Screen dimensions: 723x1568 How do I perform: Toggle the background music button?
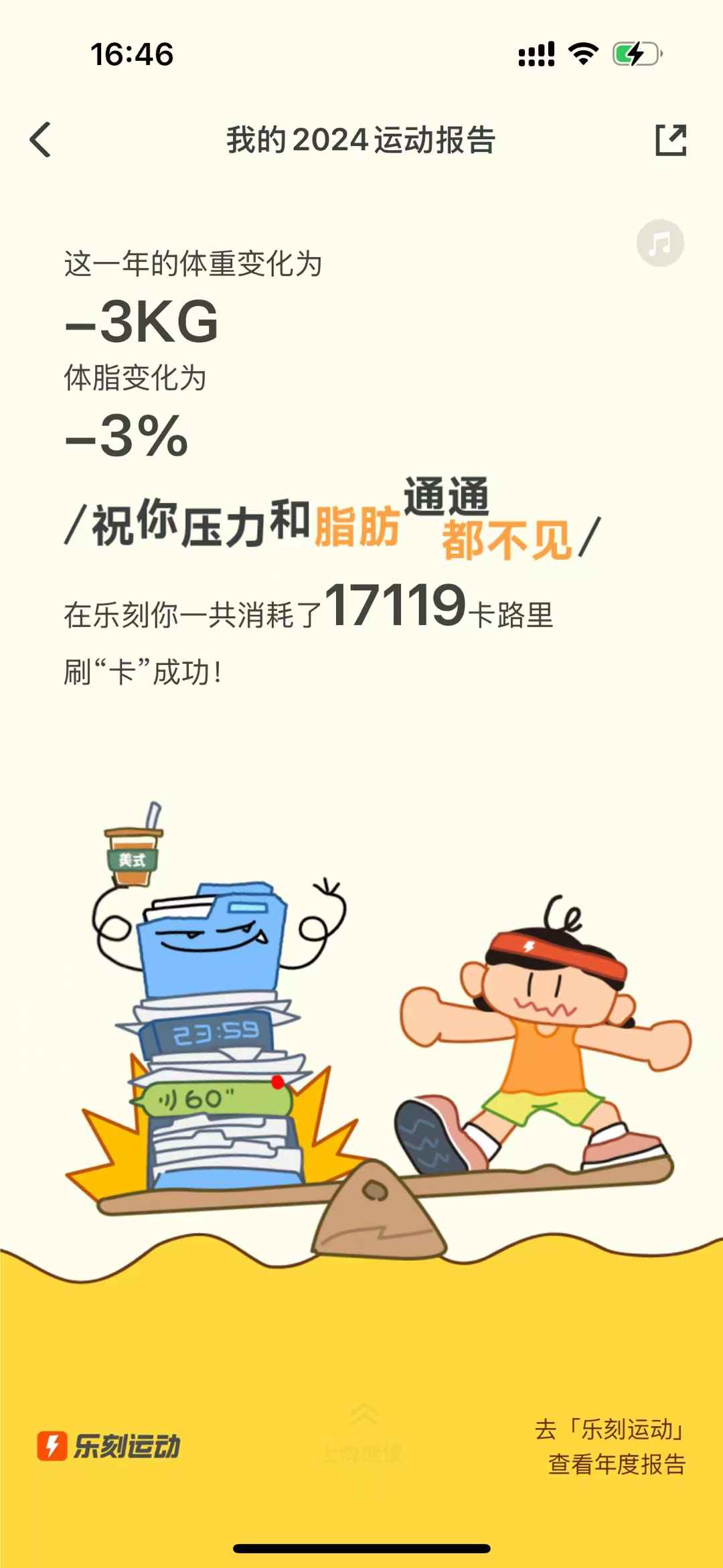(659, 243)
